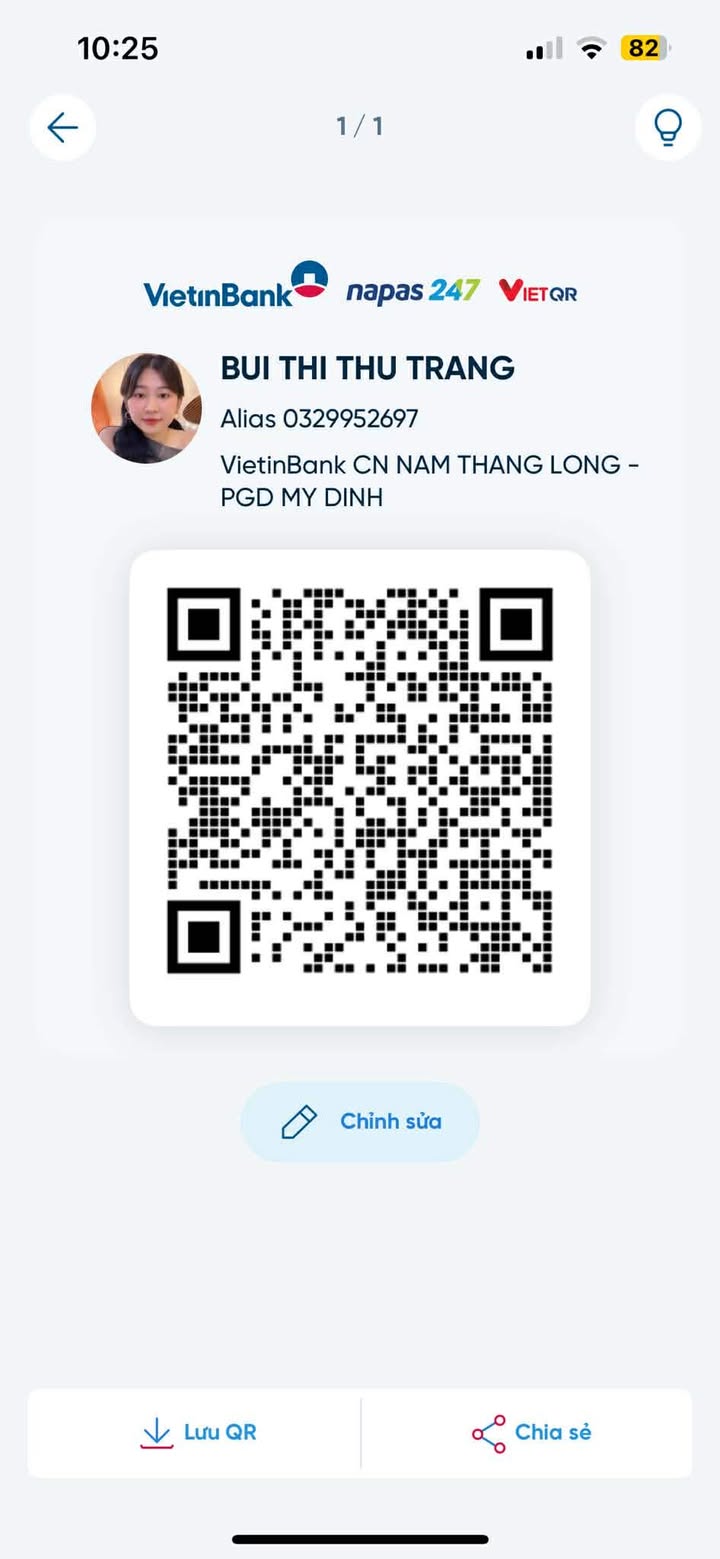Save the code with Lưu QR
The image size is (720, 1559).
coord(198,1433)
